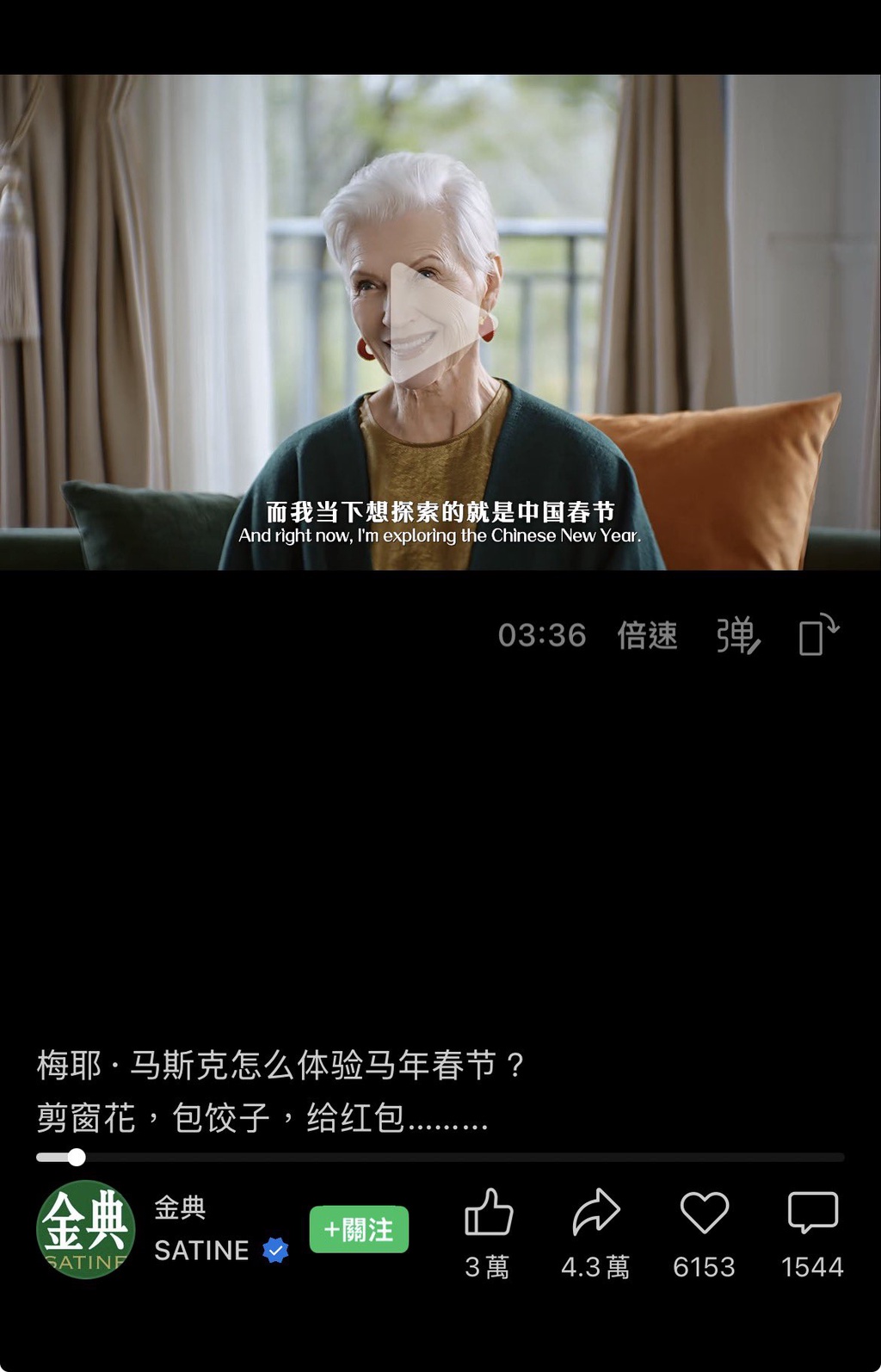Viewport: 881px width, 1372px height.
Task: Open the comments section
Action: coord(812,1213)
